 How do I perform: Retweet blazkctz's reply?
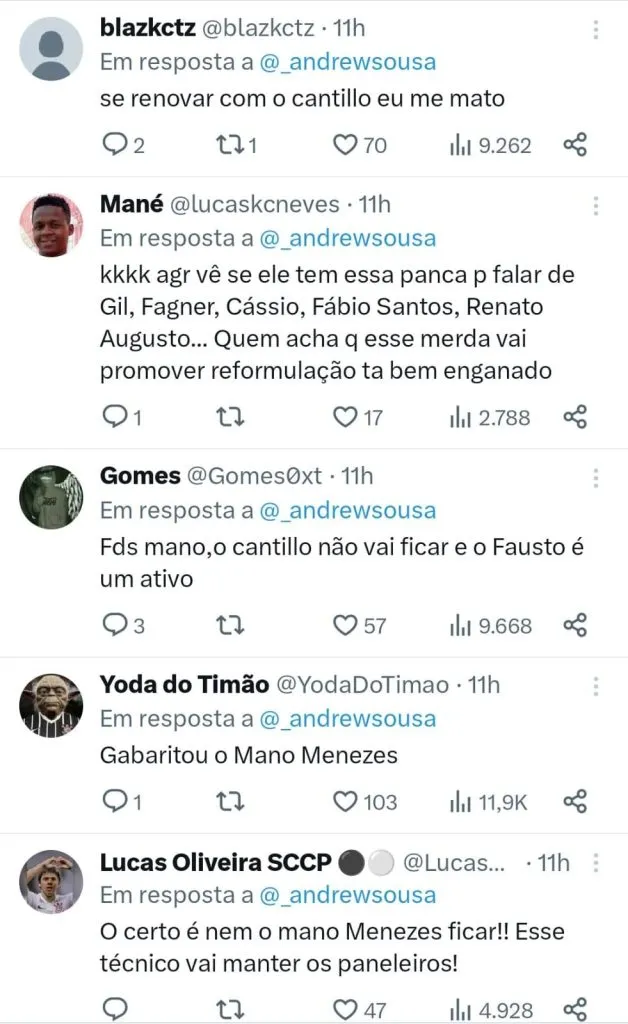pyautogui.click(x=229, y=146)
